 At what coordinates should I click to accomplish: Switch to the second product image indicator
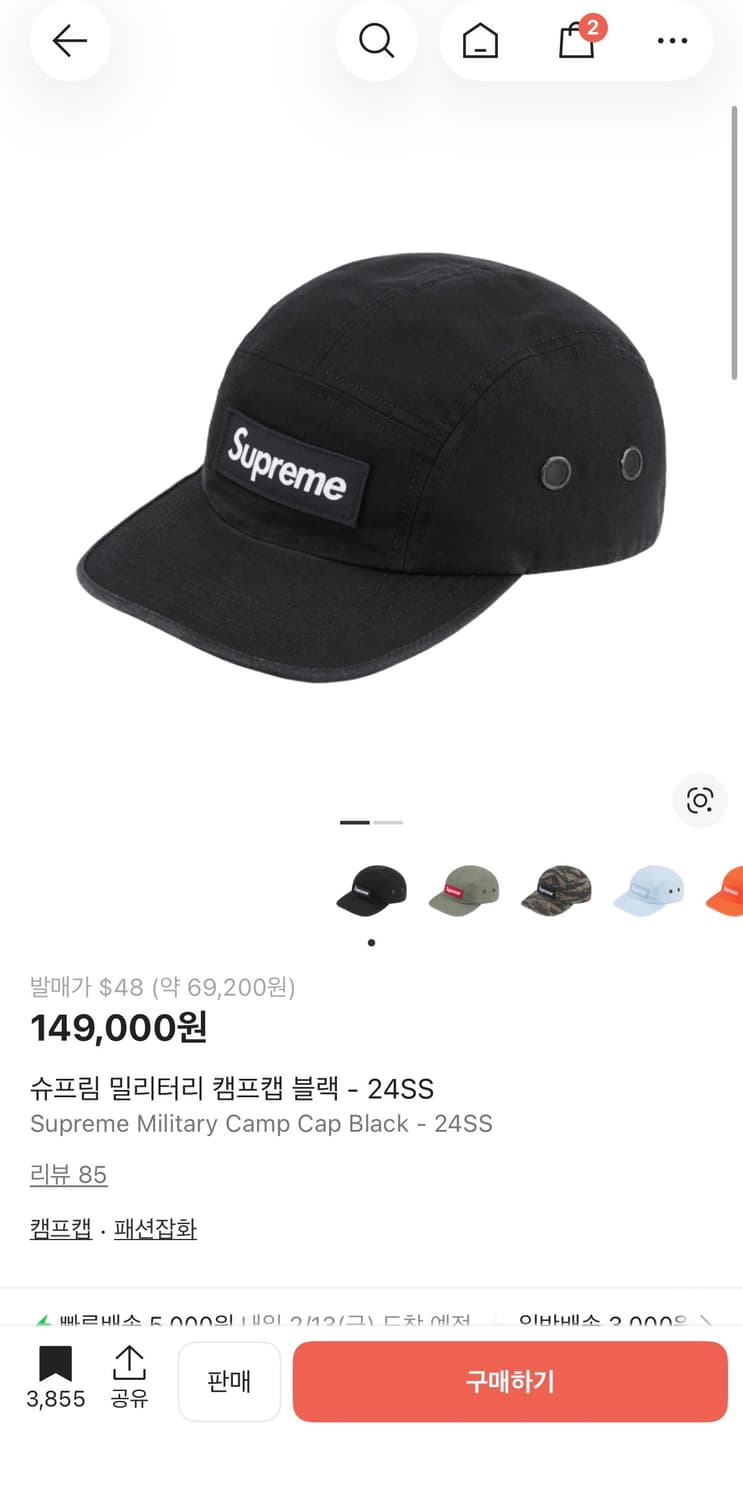pos(388,822)
